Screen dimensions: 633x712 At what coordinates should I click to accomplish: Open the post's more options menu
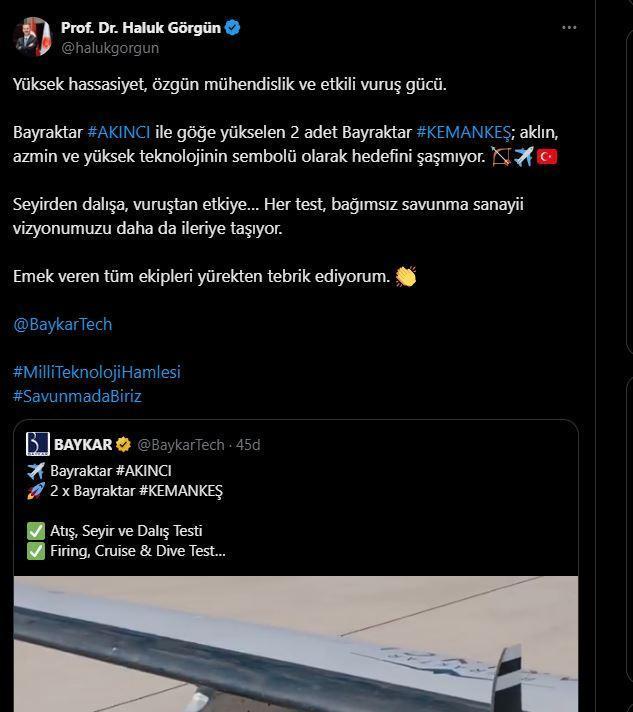pyautogui.click(x=569, y=28)
